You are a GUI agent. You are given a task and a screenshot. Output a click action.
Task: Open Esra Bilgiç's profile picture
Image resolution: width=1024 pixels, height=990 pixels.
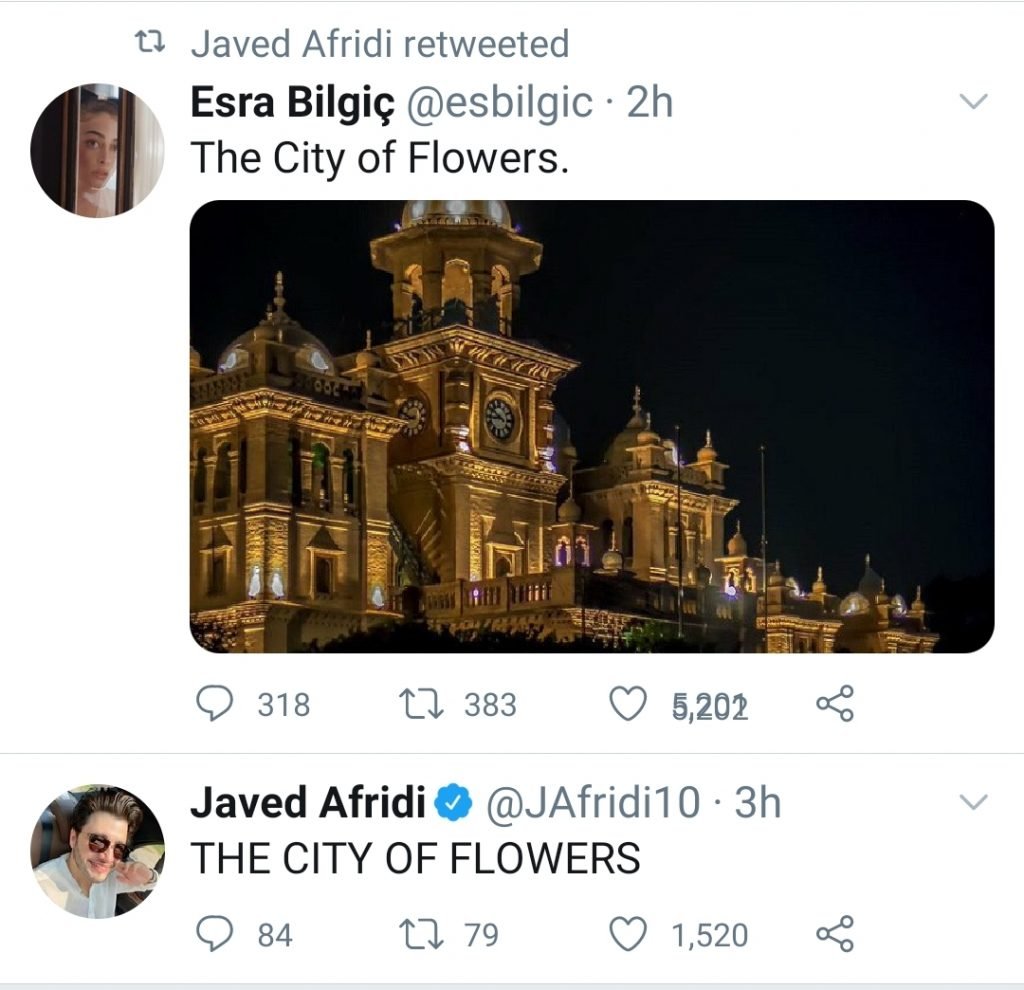[97, 150]
